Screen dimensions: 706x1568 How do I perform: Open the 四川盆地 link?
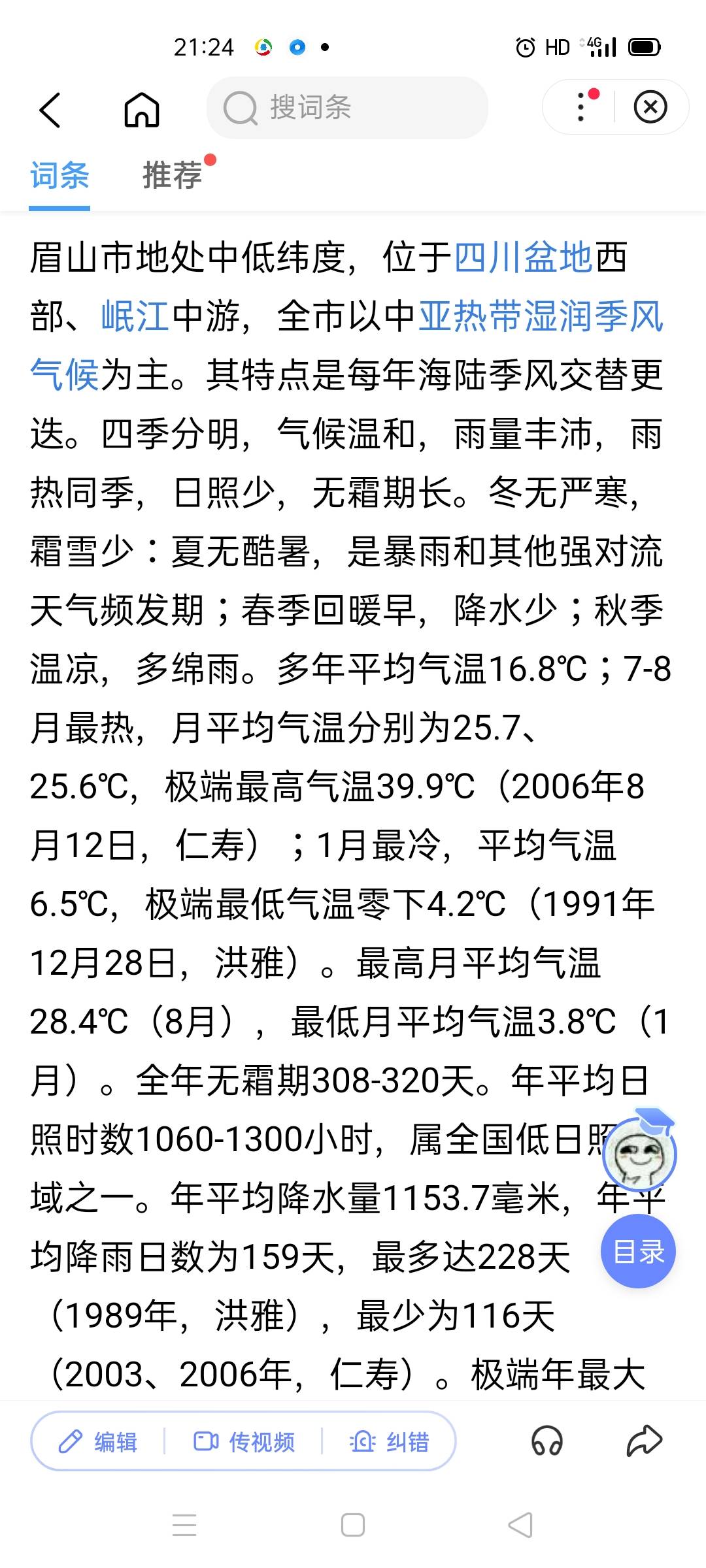(x=523, y=257)
